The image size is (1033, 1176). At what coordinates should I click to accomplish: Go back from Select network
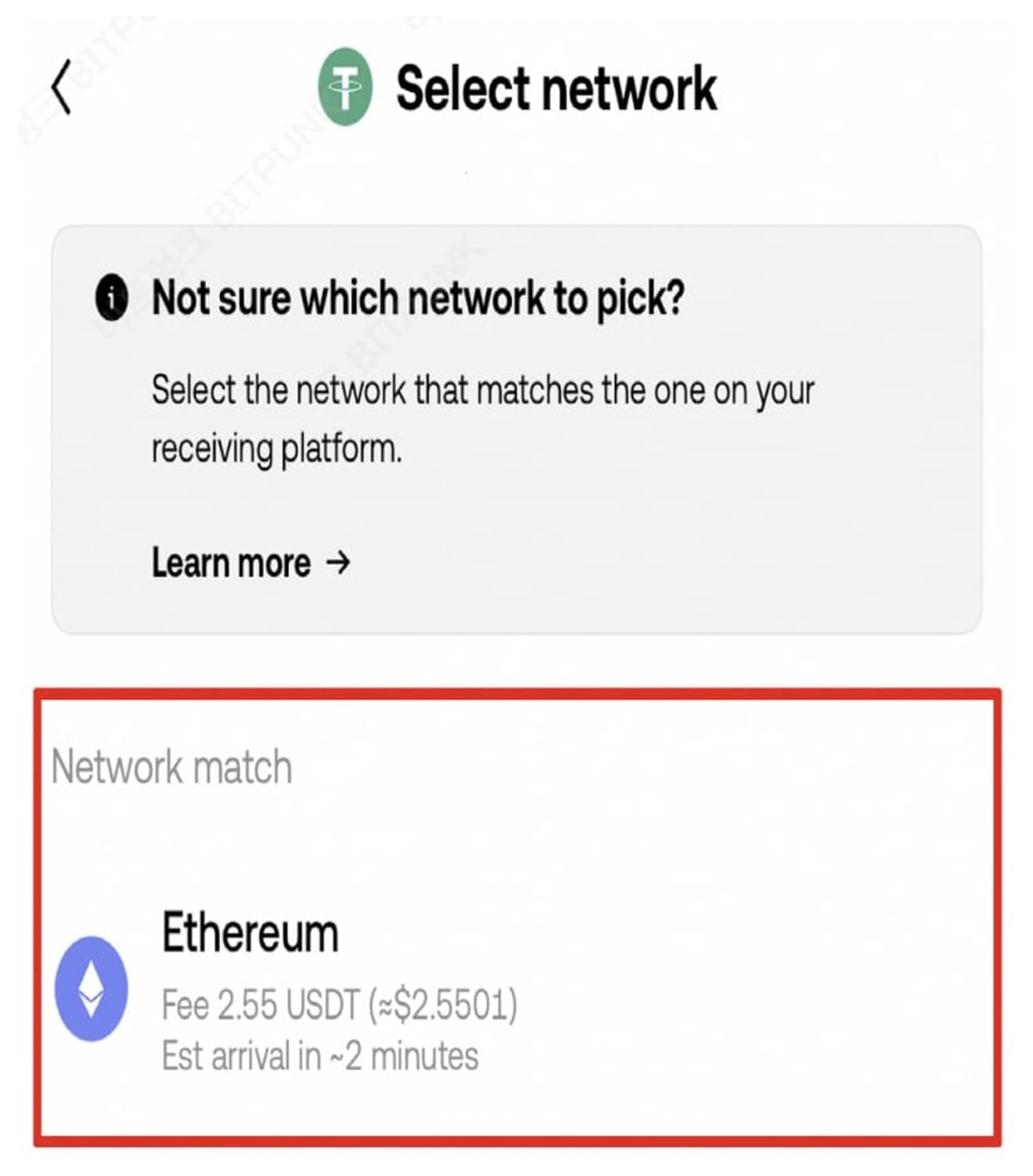pyautogui.click(x=62, y=87)
